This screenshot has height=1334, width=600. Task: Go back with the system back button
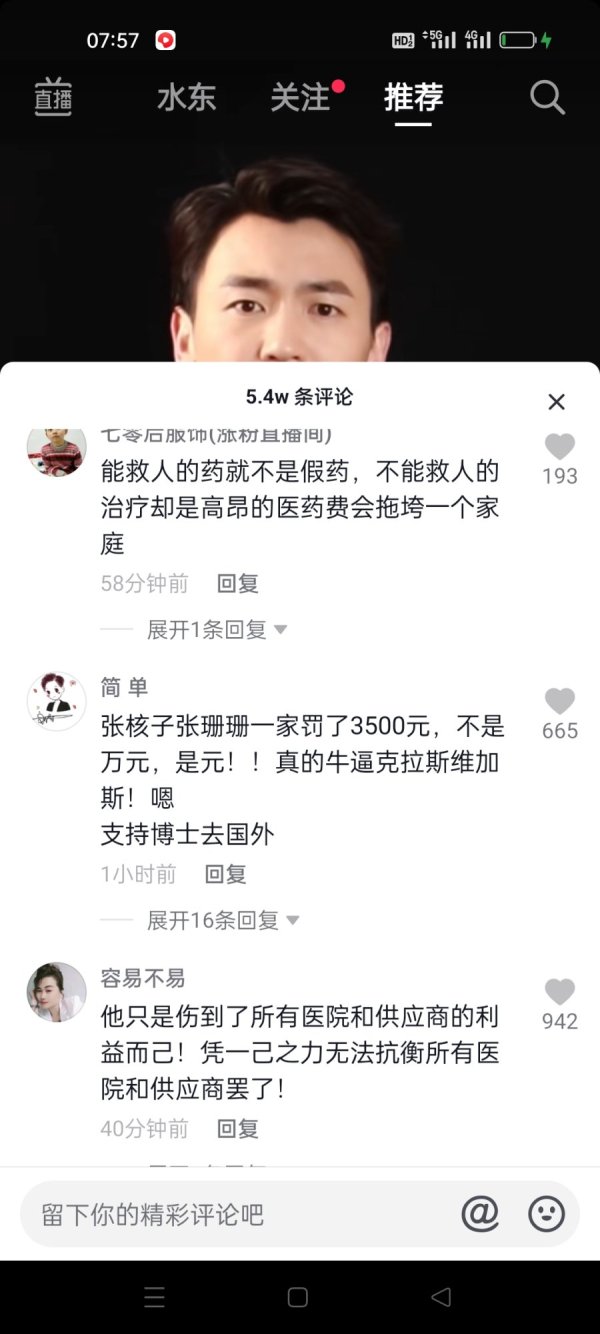click(441, 1297)
